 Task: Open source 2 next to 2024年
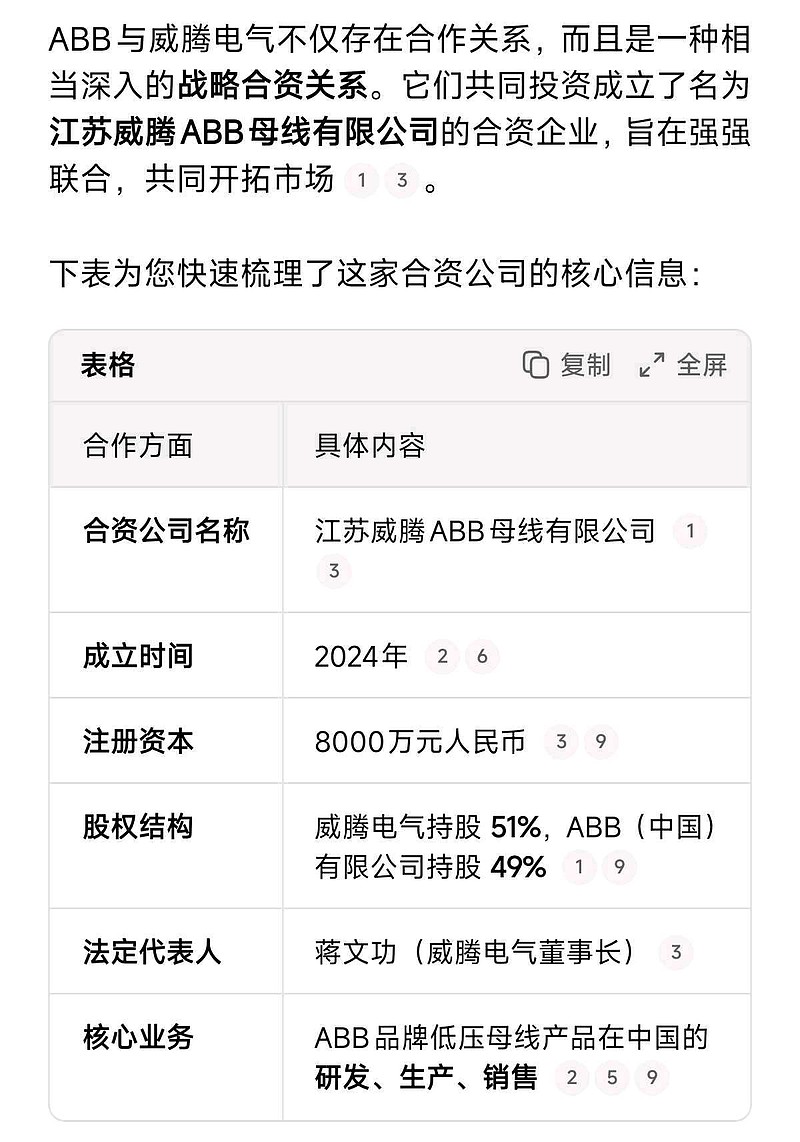441,658
